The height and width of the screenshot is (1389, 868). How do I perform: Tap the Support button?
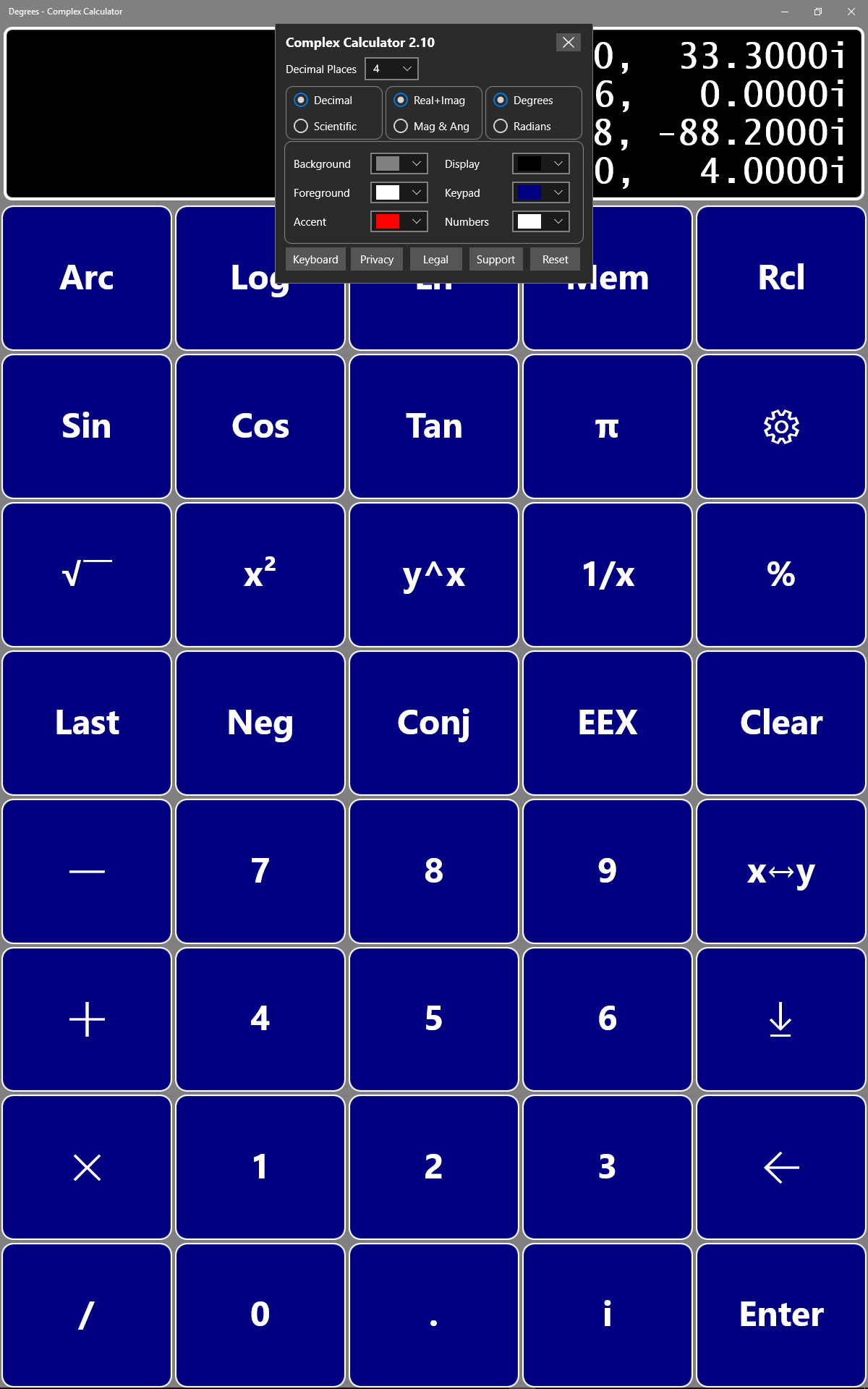[495, 259]
